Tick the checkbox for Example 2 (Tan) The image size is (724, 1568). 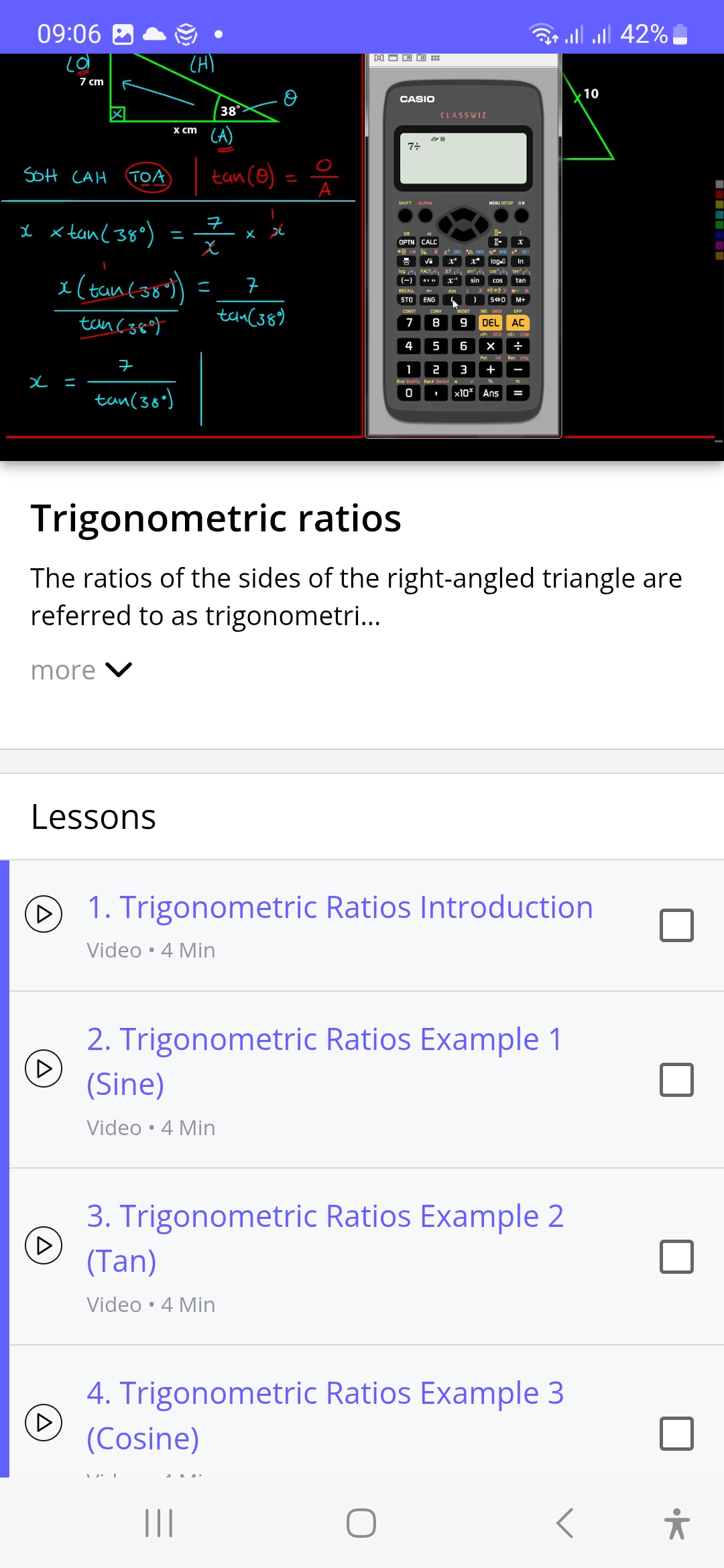coord(676,1256)
